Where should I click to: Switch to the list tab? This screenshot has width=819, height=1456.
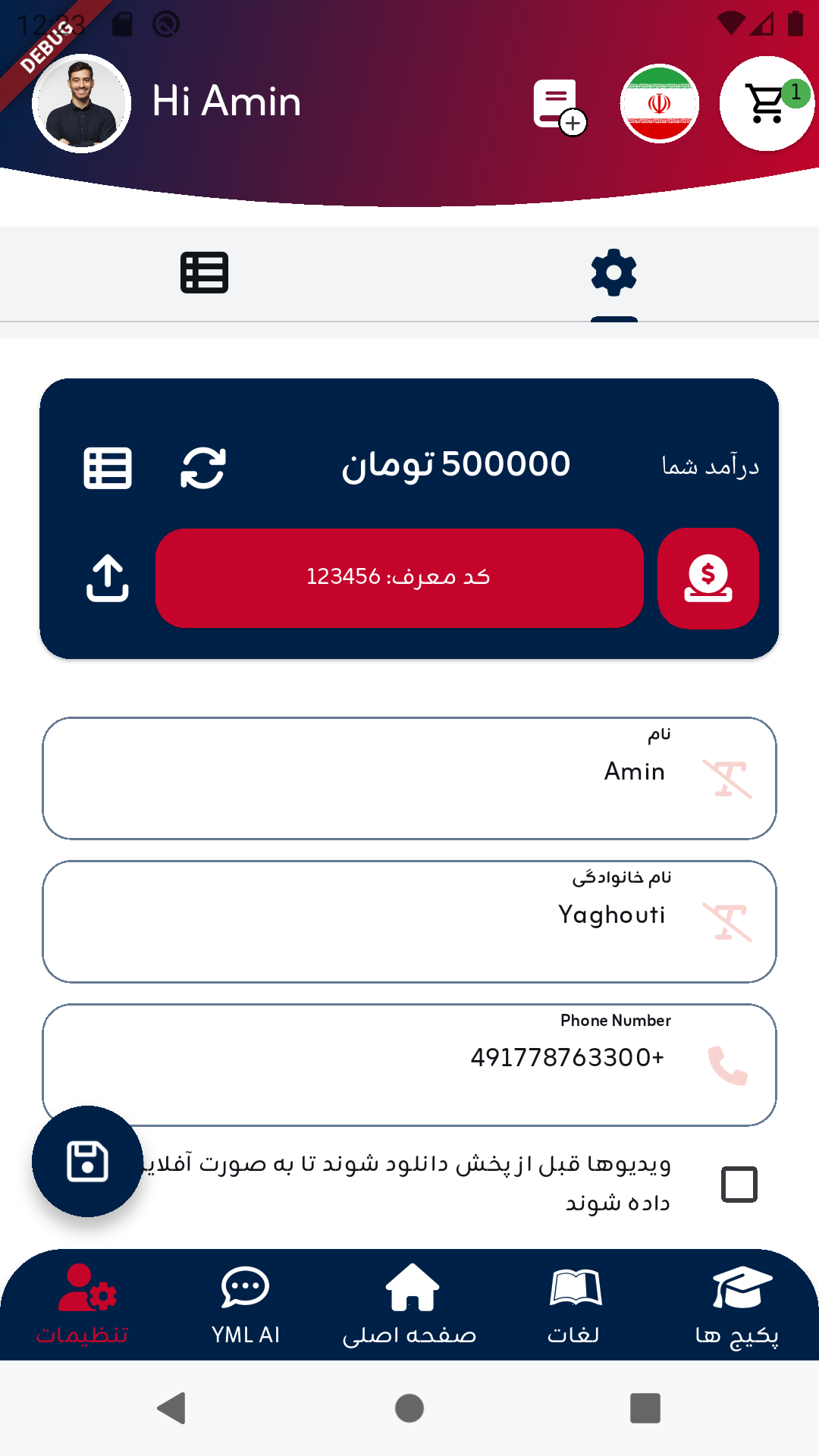coord(204,273)
